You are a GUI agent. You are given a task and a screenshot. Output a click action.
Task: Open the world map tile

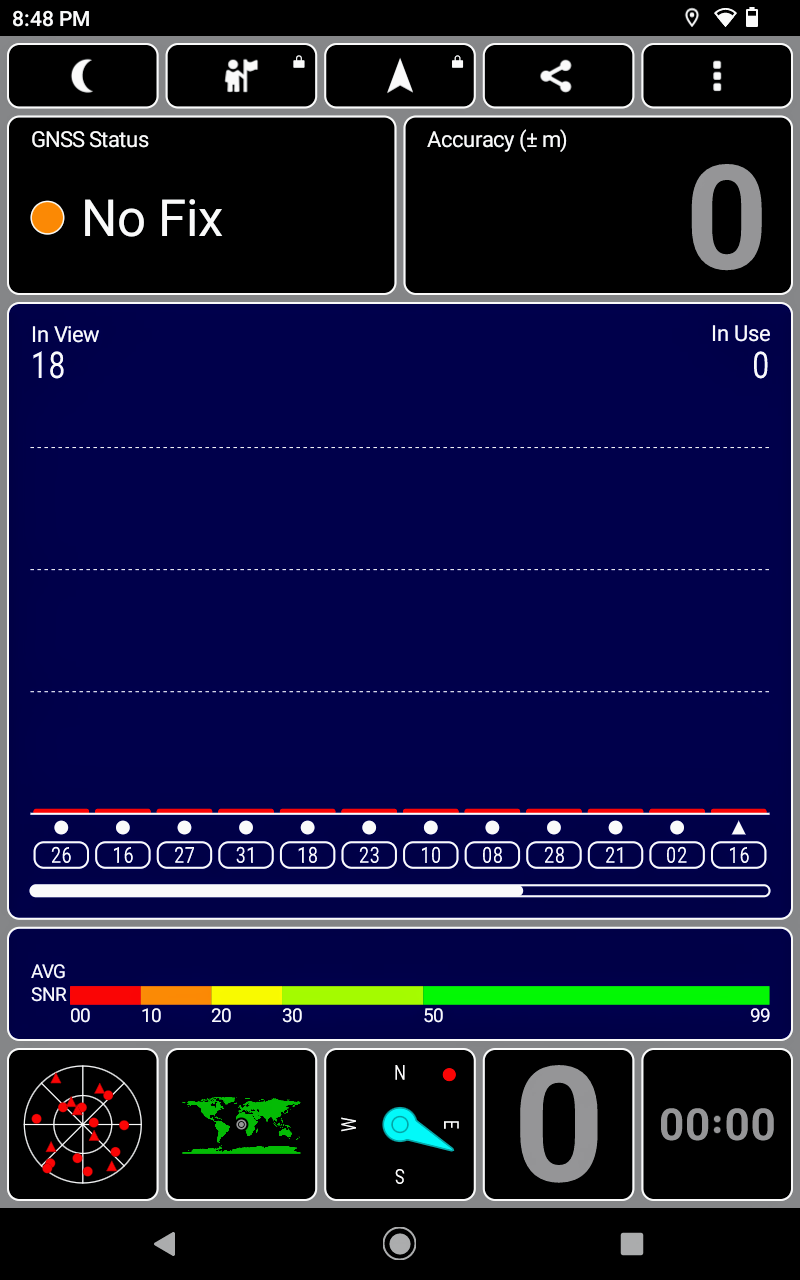[x=241, y=1124]
